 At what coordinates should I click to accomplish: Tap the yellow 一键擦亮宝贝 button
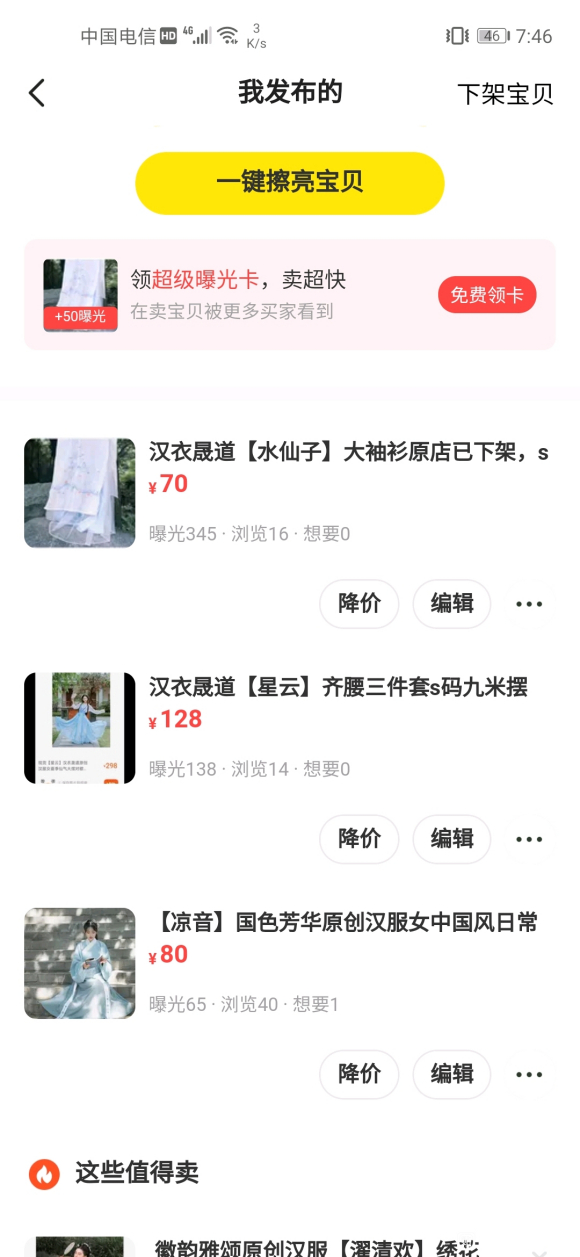point(290,183)
